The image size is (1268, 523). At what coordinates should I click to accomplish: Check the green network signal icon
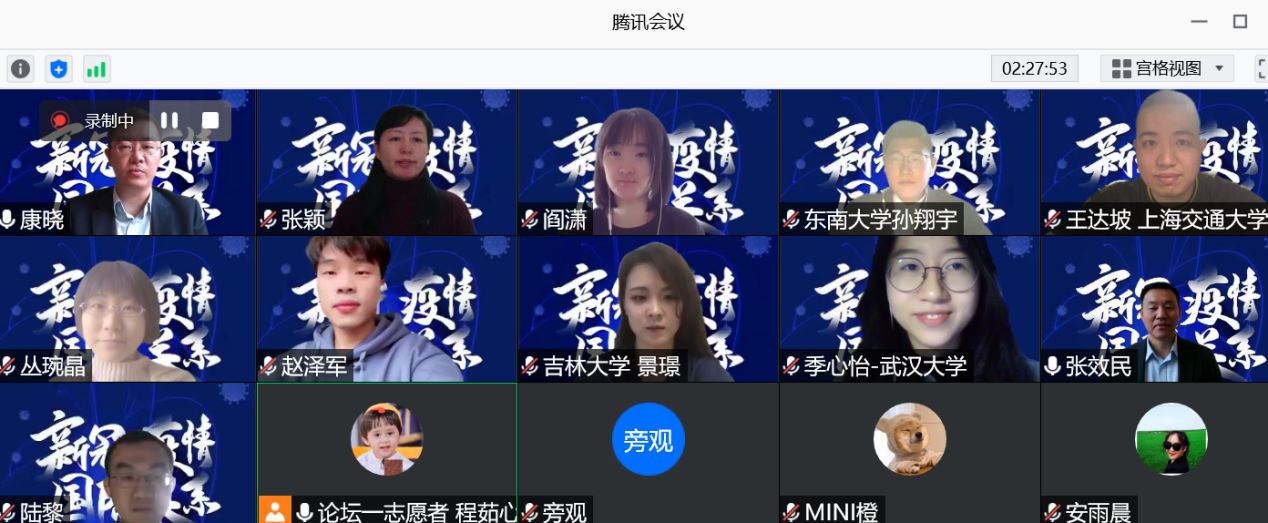pyautogui.click(x=96, y=69)
